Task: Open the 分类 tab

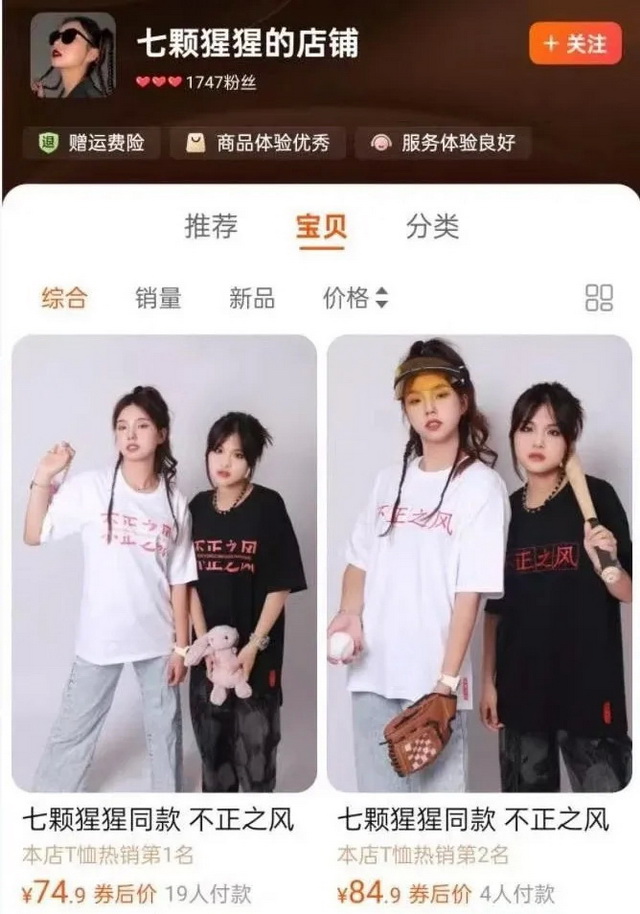Action: pyautogui.click(x=432, y=226)
